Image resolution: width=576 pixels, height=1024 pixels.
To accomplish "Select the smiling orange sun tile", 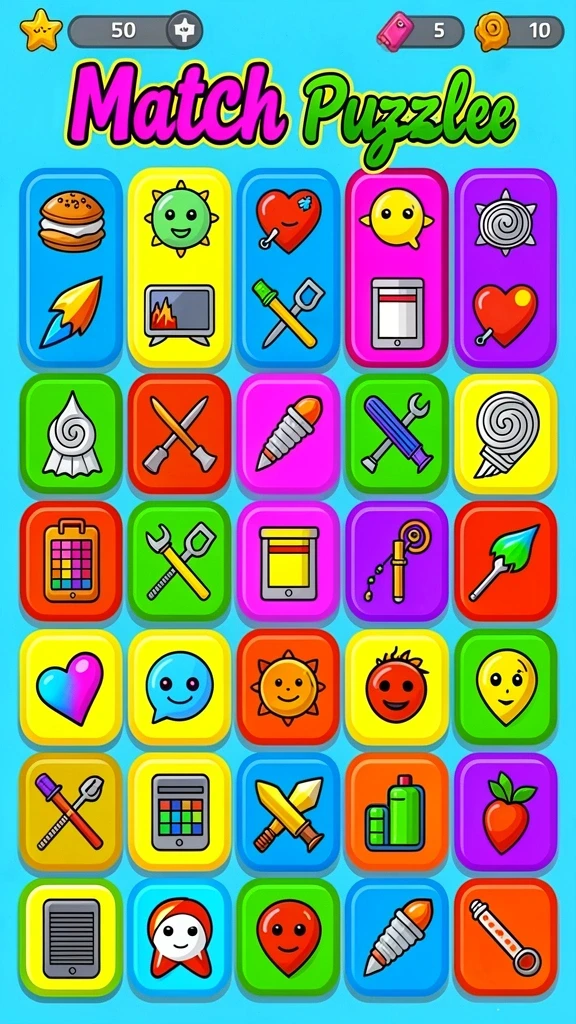I will click(289, 687).
